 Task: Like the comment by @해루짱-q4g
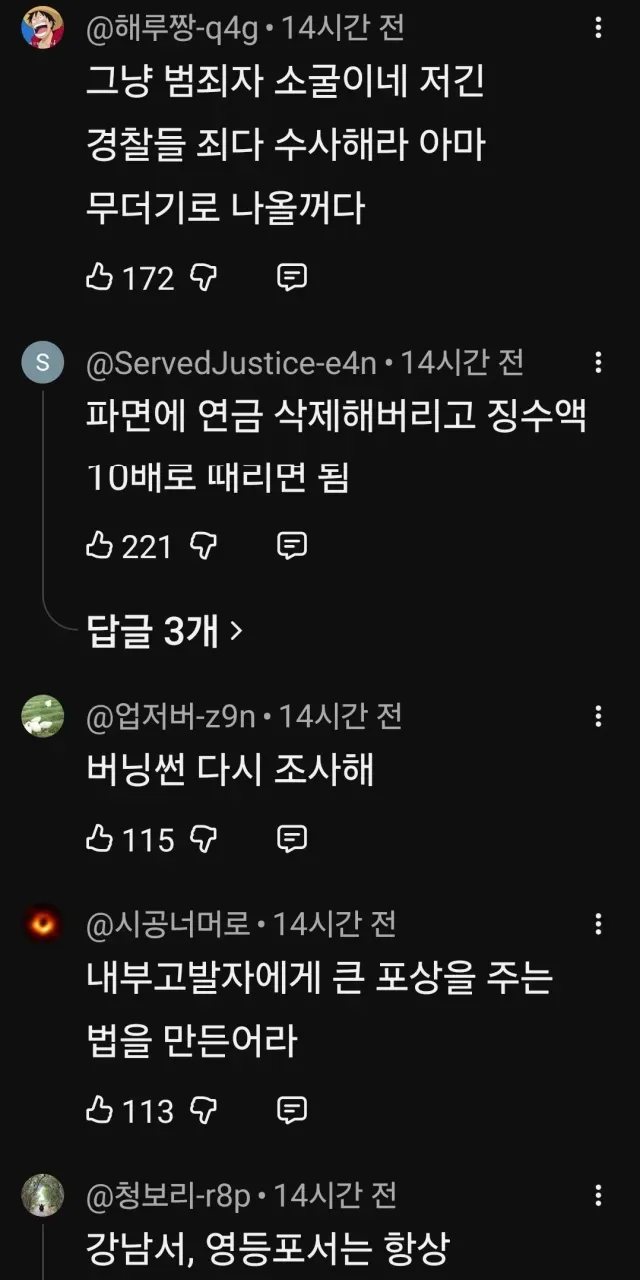pos(100,277)
